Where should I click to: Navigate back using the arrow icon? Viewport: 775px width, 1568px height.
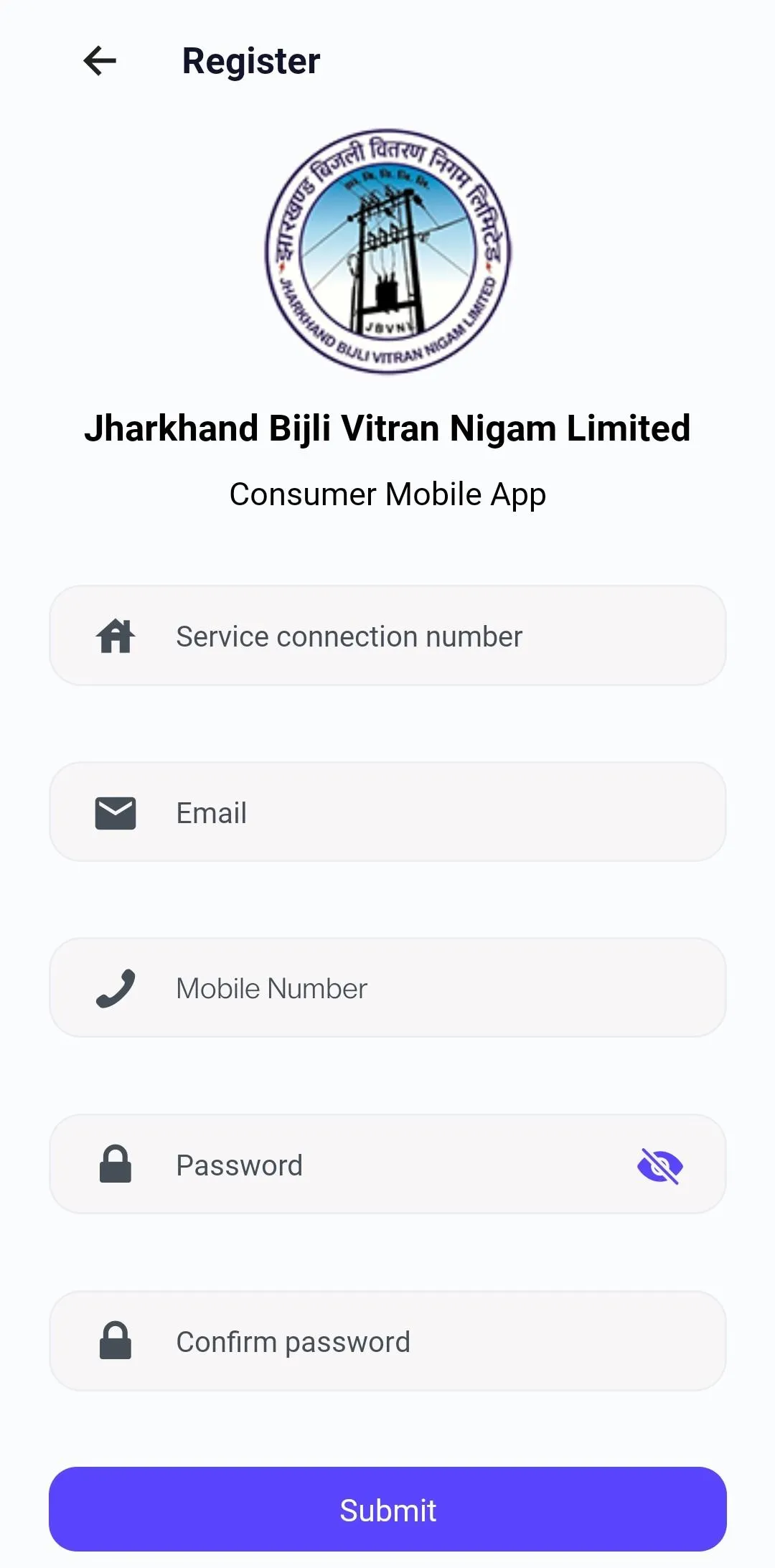click(x=100, y=60)
